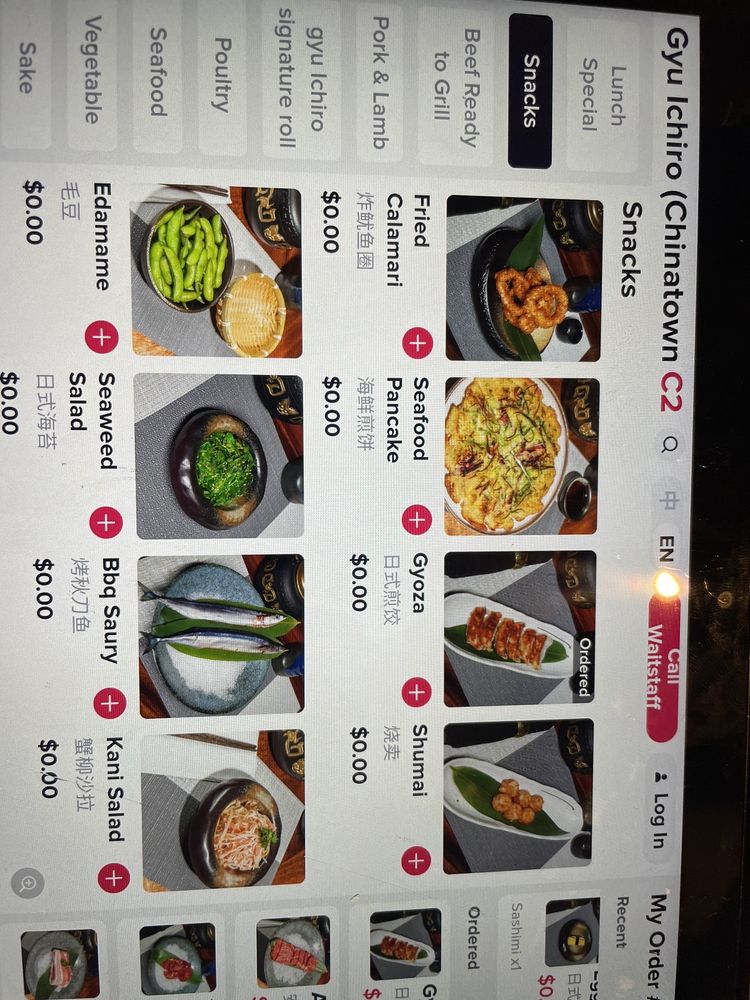This screenshot has height=1000, width=750.
Task: Add Edamame using the plus button
Action: (x=102, y=337)
